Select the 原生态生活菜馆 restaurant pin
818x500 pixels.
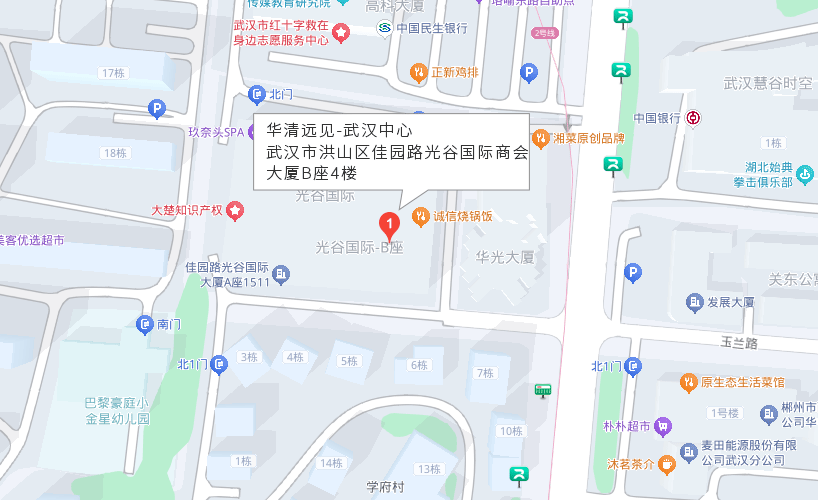click(688, 382)
